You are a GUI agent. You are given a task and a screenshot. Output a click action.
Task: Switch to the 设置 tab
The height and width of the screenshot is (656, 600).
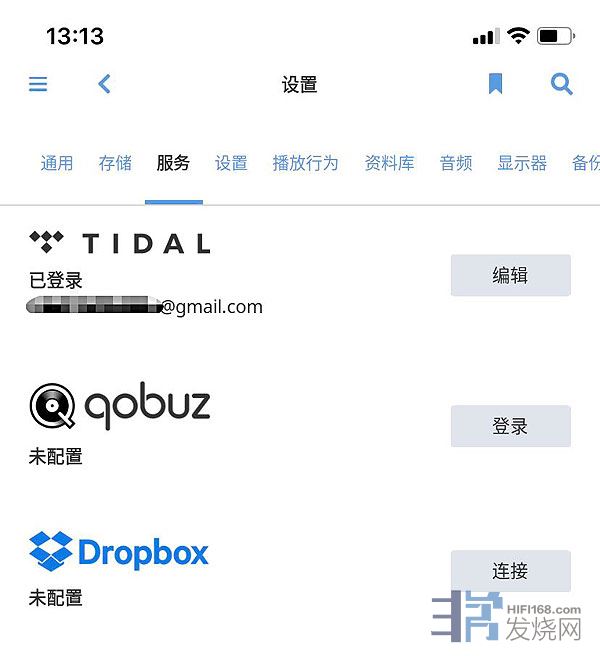click(x=231, y=163)
